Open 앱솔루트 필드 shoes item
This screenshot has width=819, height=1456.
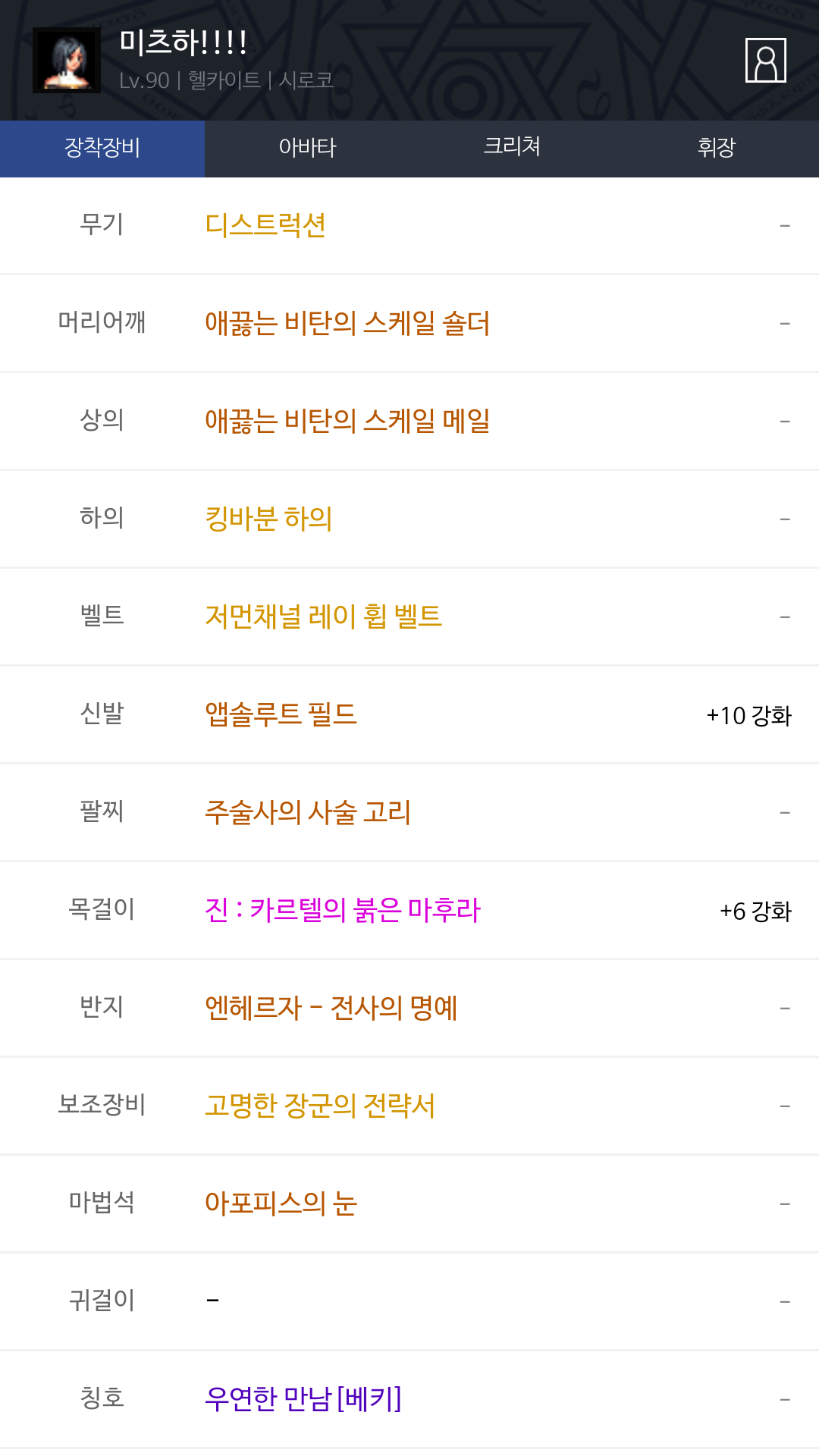pyautogui.click(x=281, y=714)
